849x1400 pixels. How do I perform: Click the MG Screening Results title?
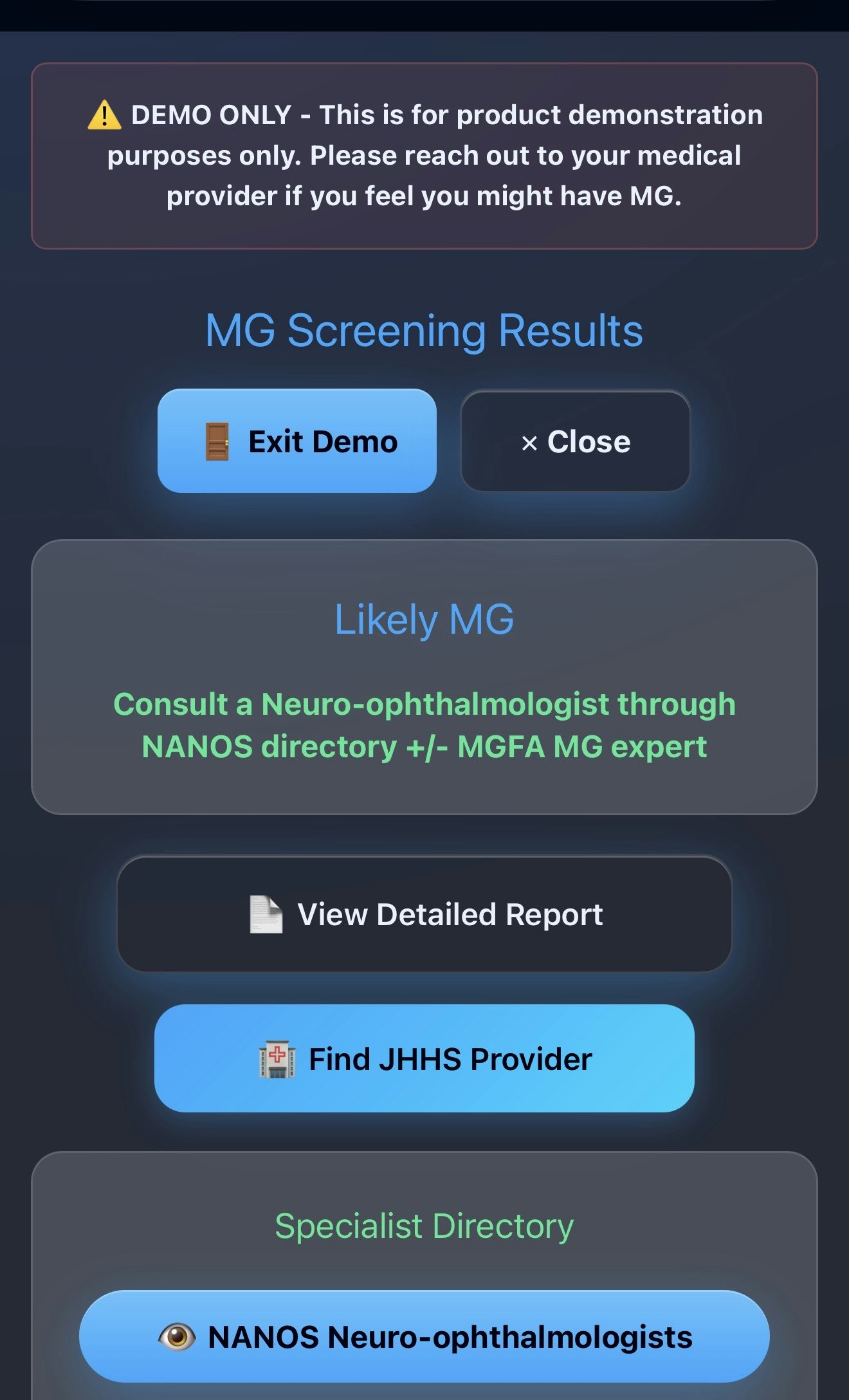click(424, 331)
